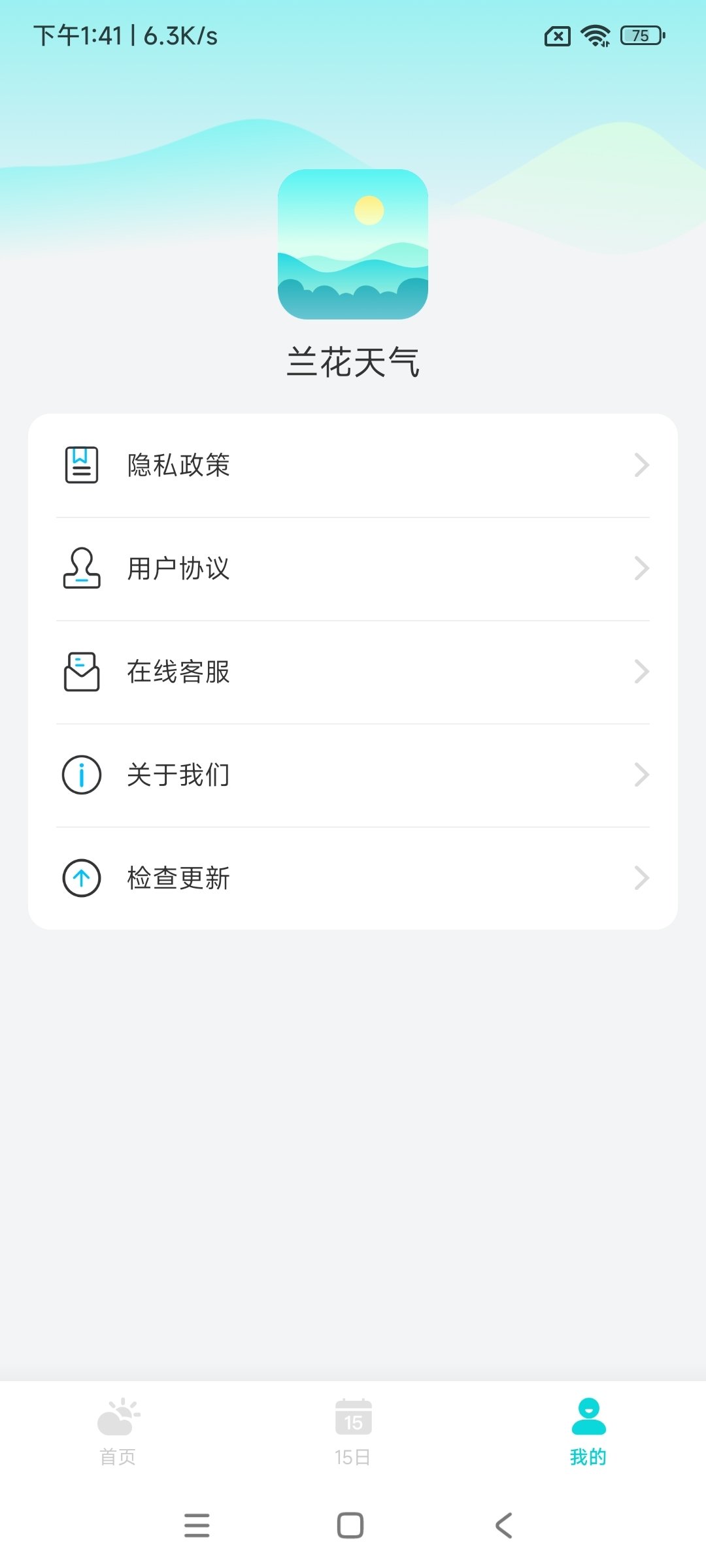
Task: Expand the 用户协议 row chevron
Action: click(643, 568)
